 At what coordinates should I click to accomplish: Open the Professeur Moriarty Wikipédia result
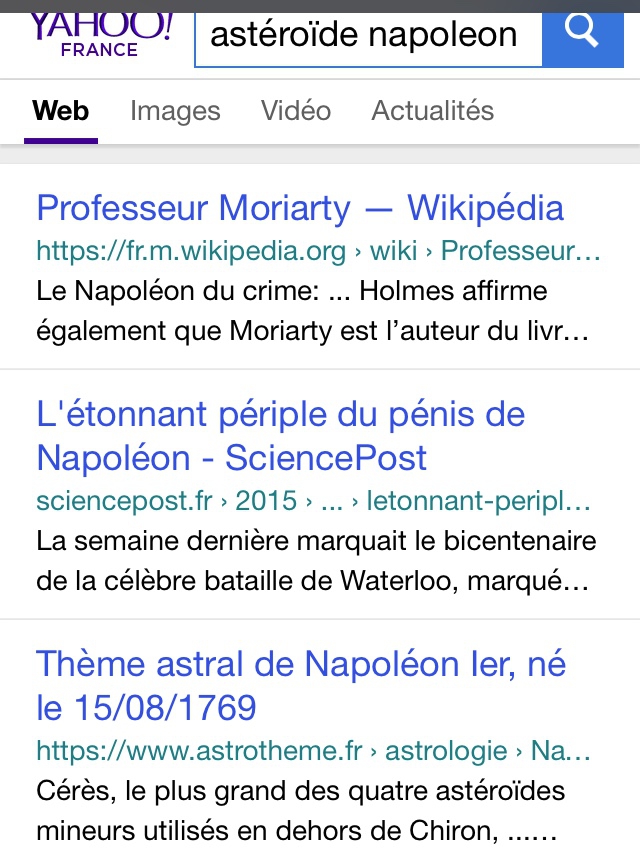coord(300,209)
